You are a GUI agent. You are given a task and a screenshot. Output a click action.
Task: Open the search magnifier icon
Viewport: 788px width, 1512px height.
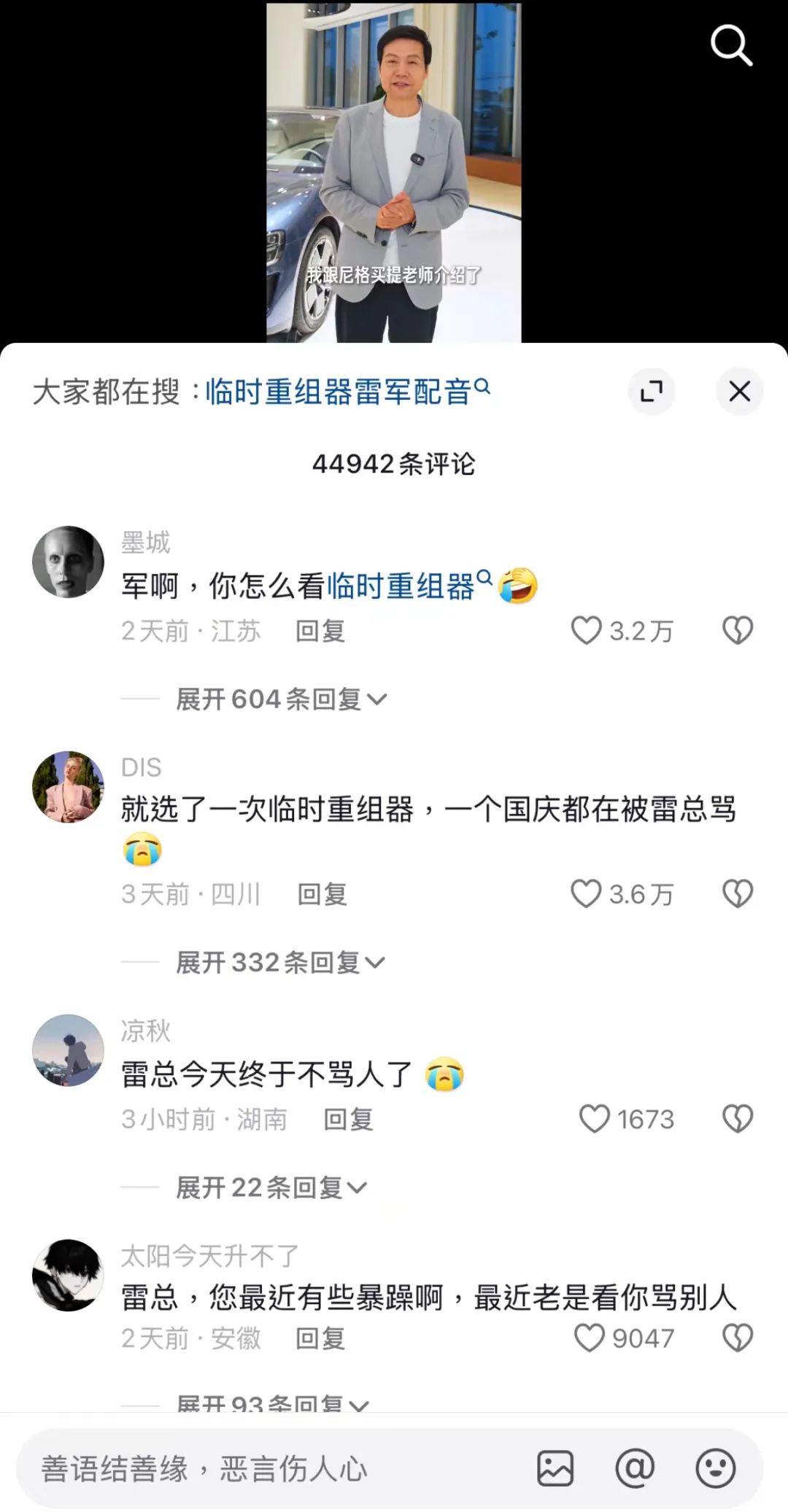pos(731,45)
